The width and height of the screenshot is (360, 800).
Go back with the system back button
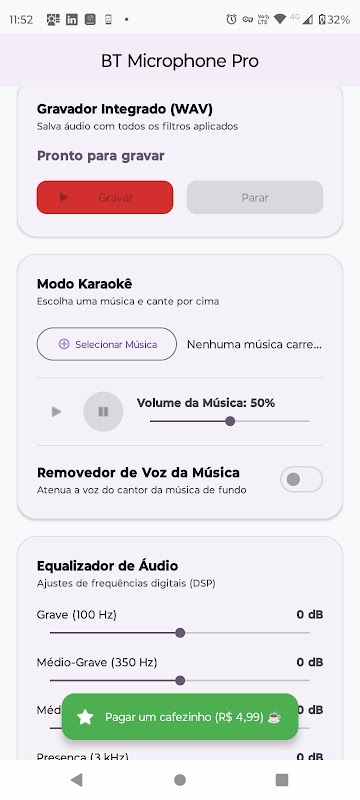point(77,780)
